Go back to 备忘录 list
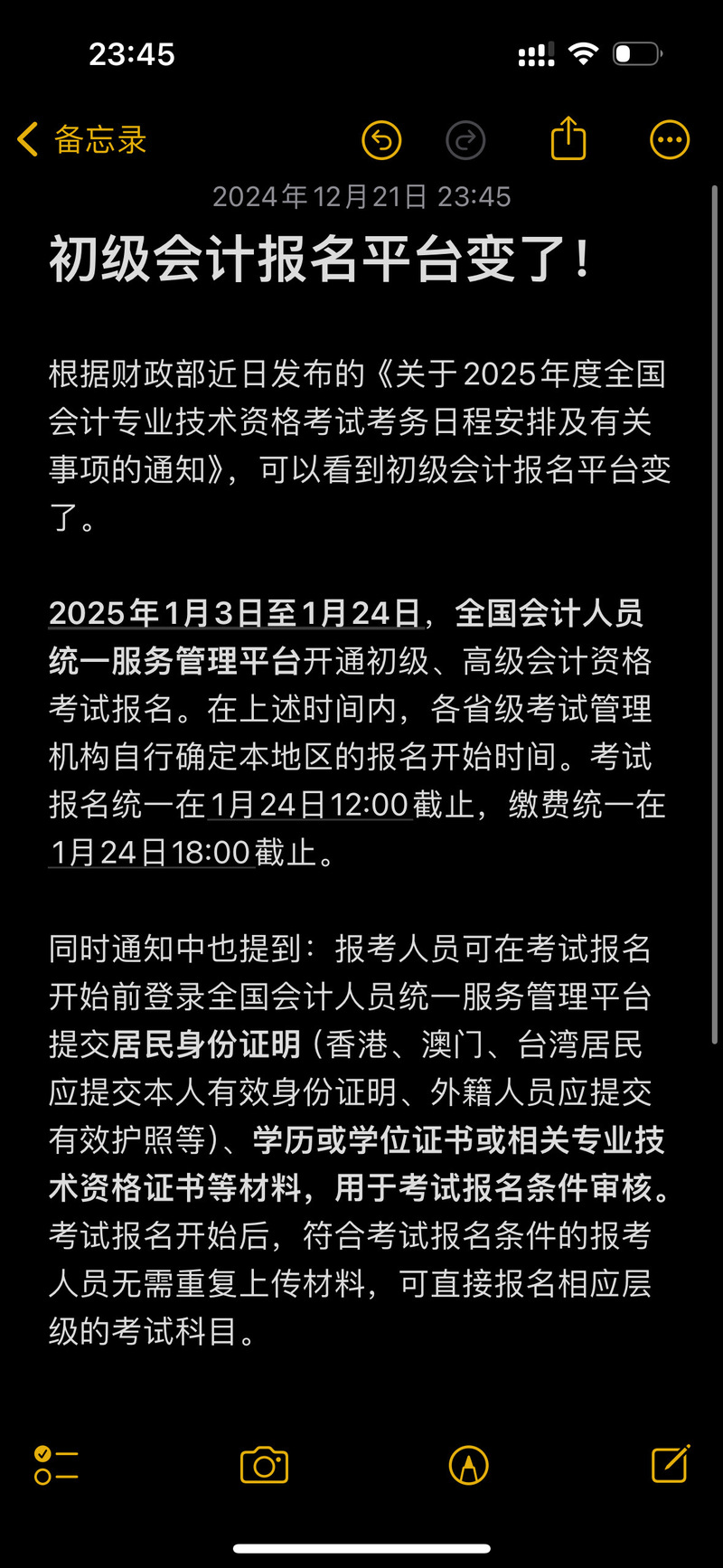 [x=81, y=140]
